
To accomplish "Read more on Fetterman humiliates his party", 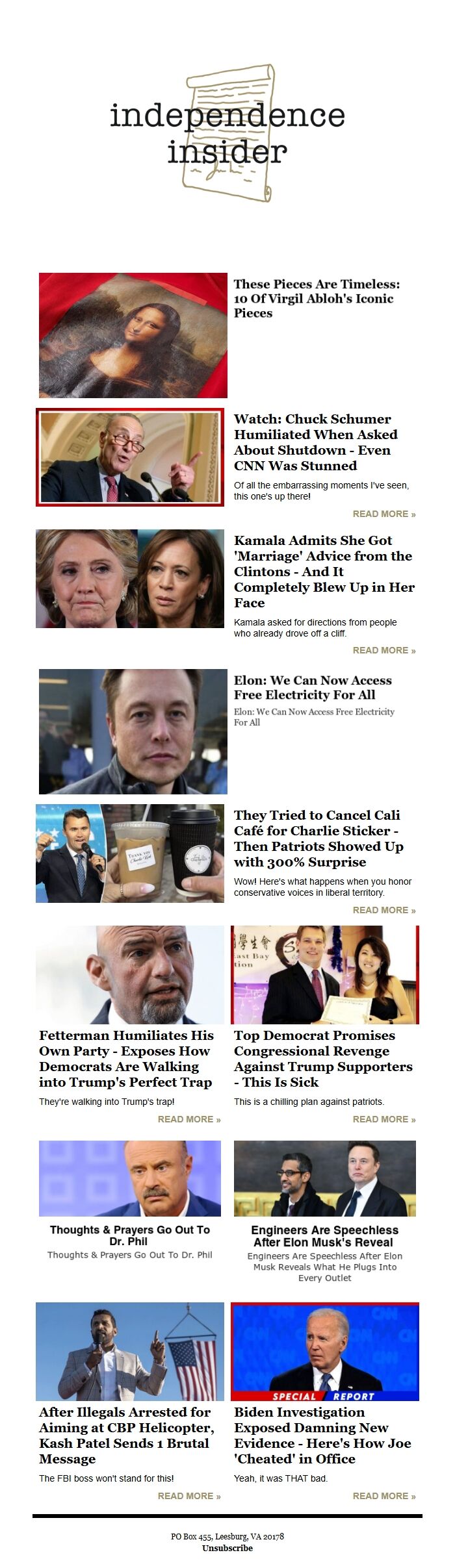I will point(189,1119).
